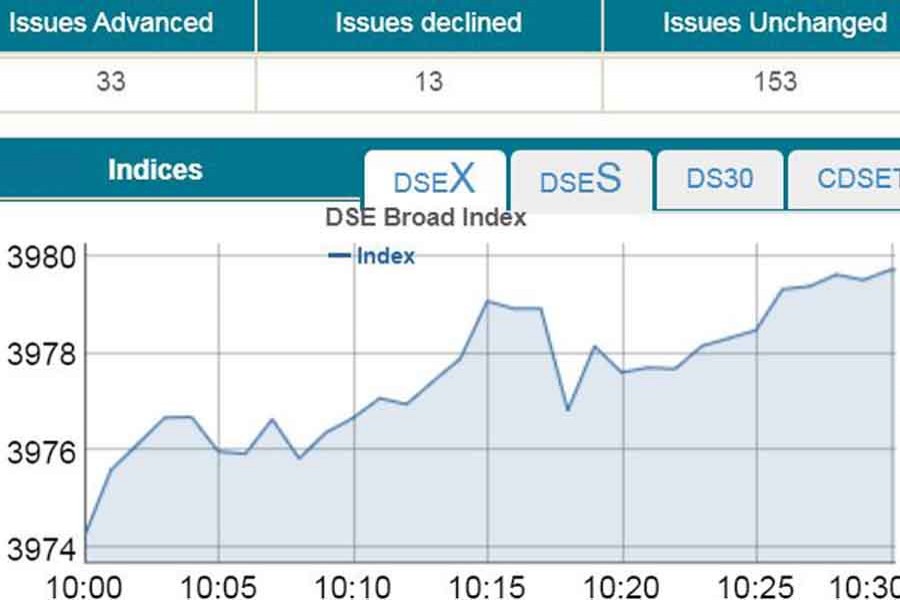
Task: Open the DS30 index tab
Action: tap(719, 180)
